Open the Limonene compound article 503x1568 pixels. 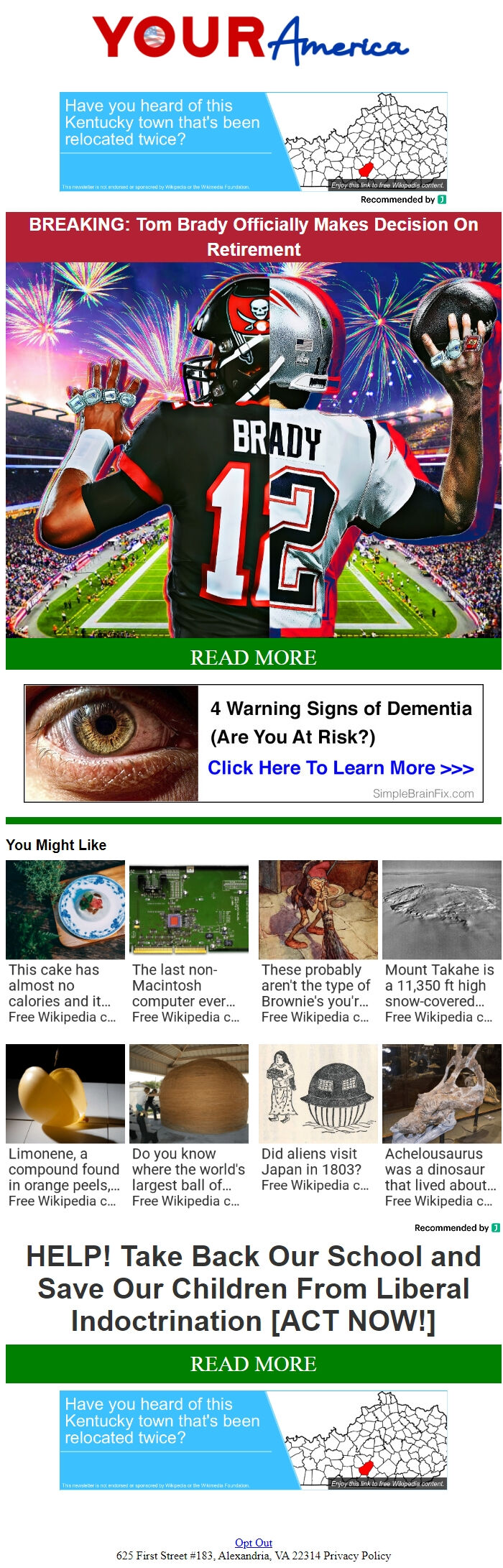[x=65, y=1125]
